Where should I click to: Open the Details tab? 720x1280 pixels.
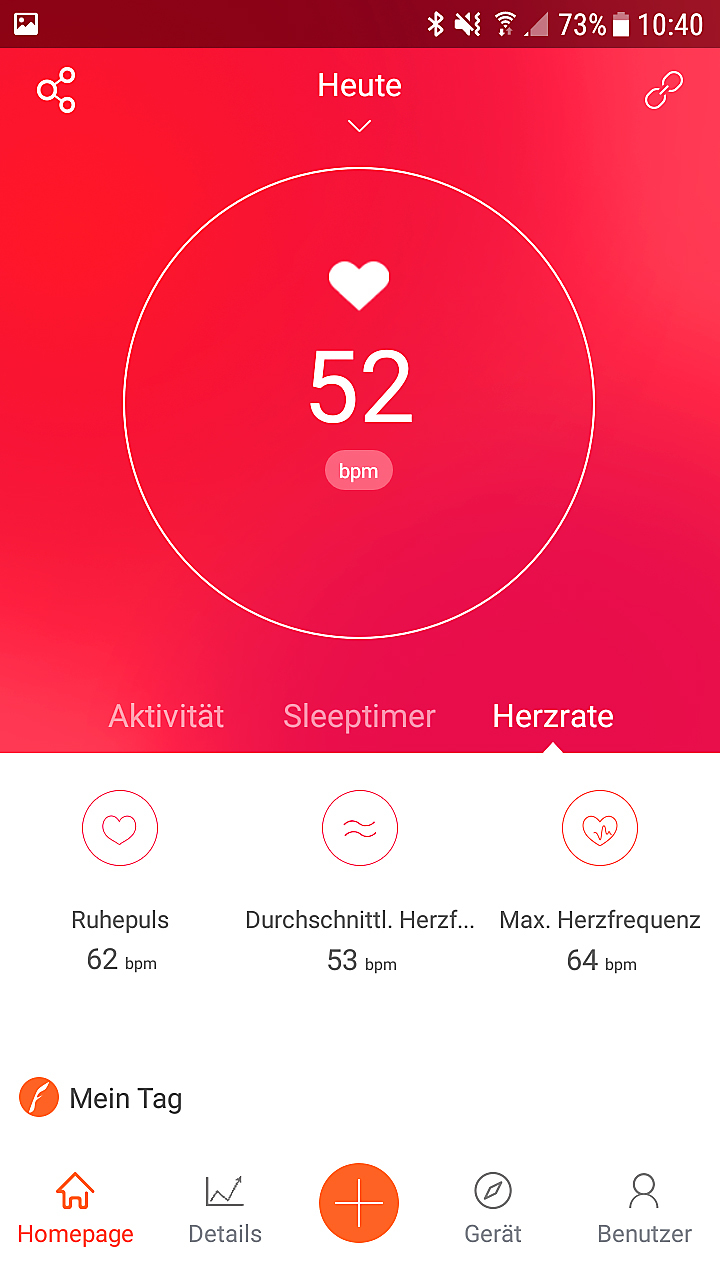pos(225,1208)
